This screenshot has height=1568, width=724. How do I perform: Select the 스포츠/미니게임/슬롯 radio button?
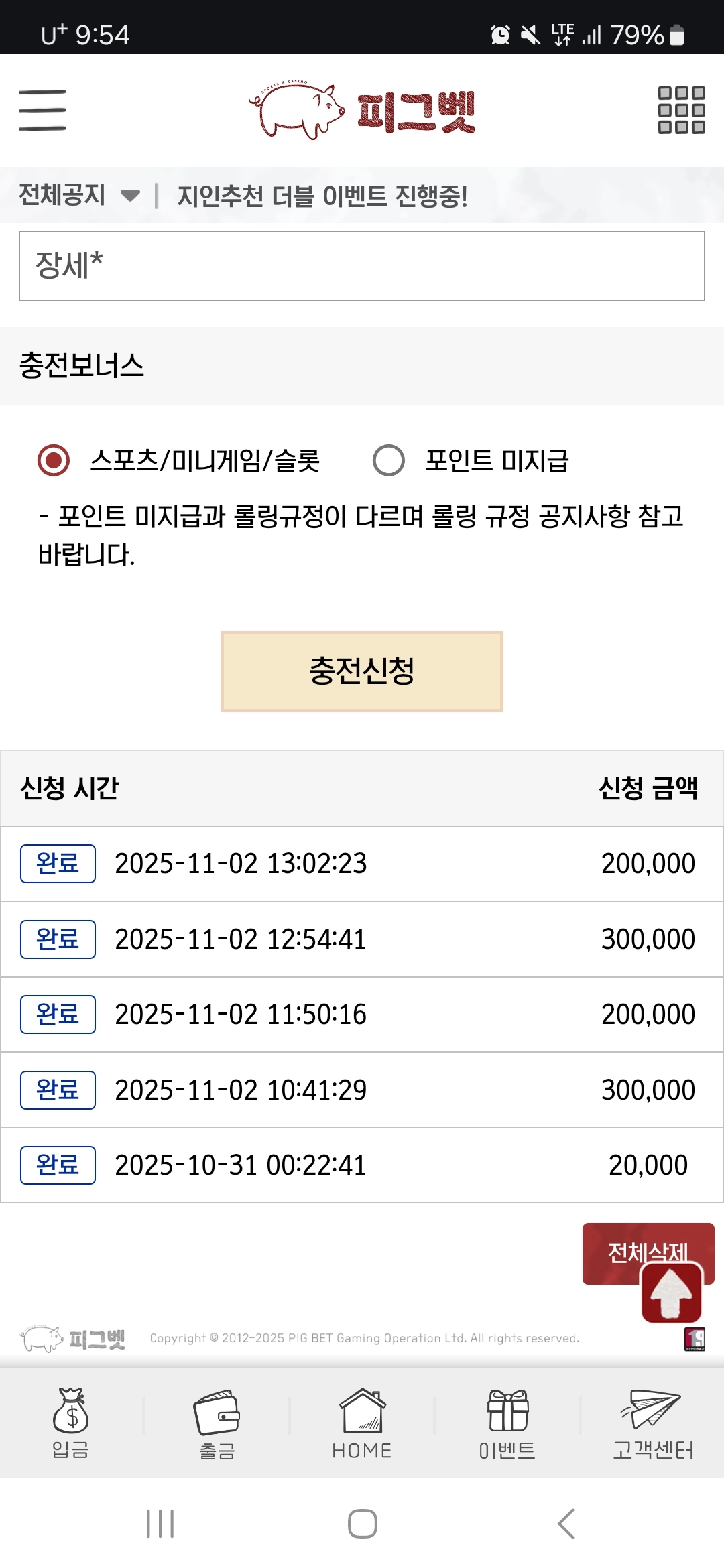click(x=52, y=460)
